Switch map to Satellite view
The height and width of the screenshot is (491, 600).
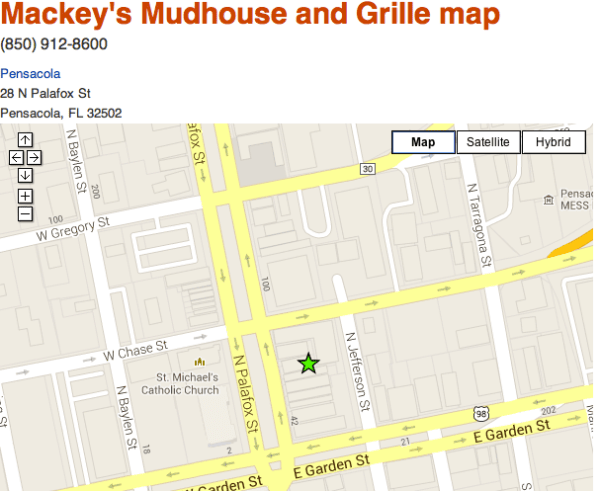pos(488,142)
